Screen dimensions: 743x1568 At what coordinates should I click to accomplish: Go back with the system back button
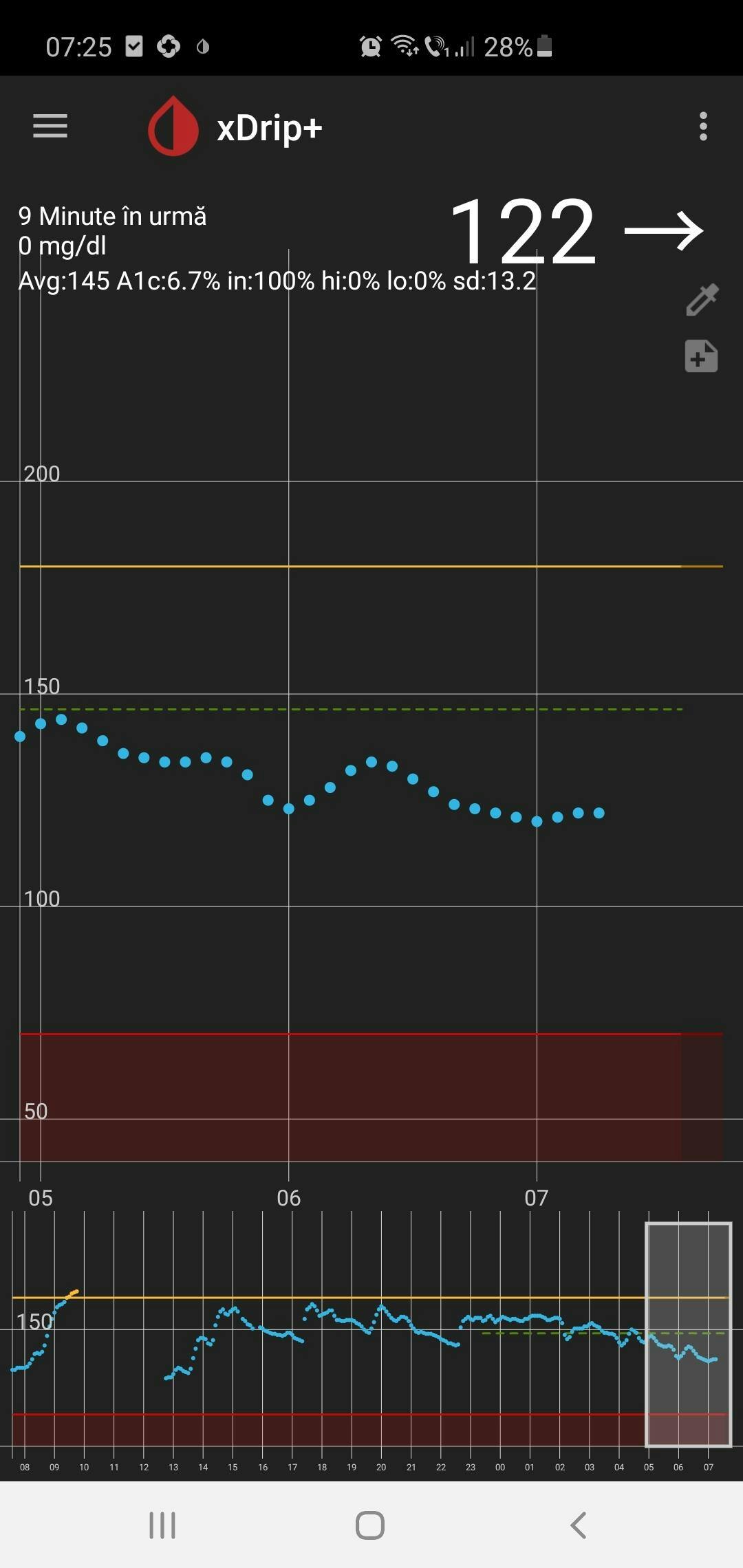pyautogui.click(x=578, y=1525)
